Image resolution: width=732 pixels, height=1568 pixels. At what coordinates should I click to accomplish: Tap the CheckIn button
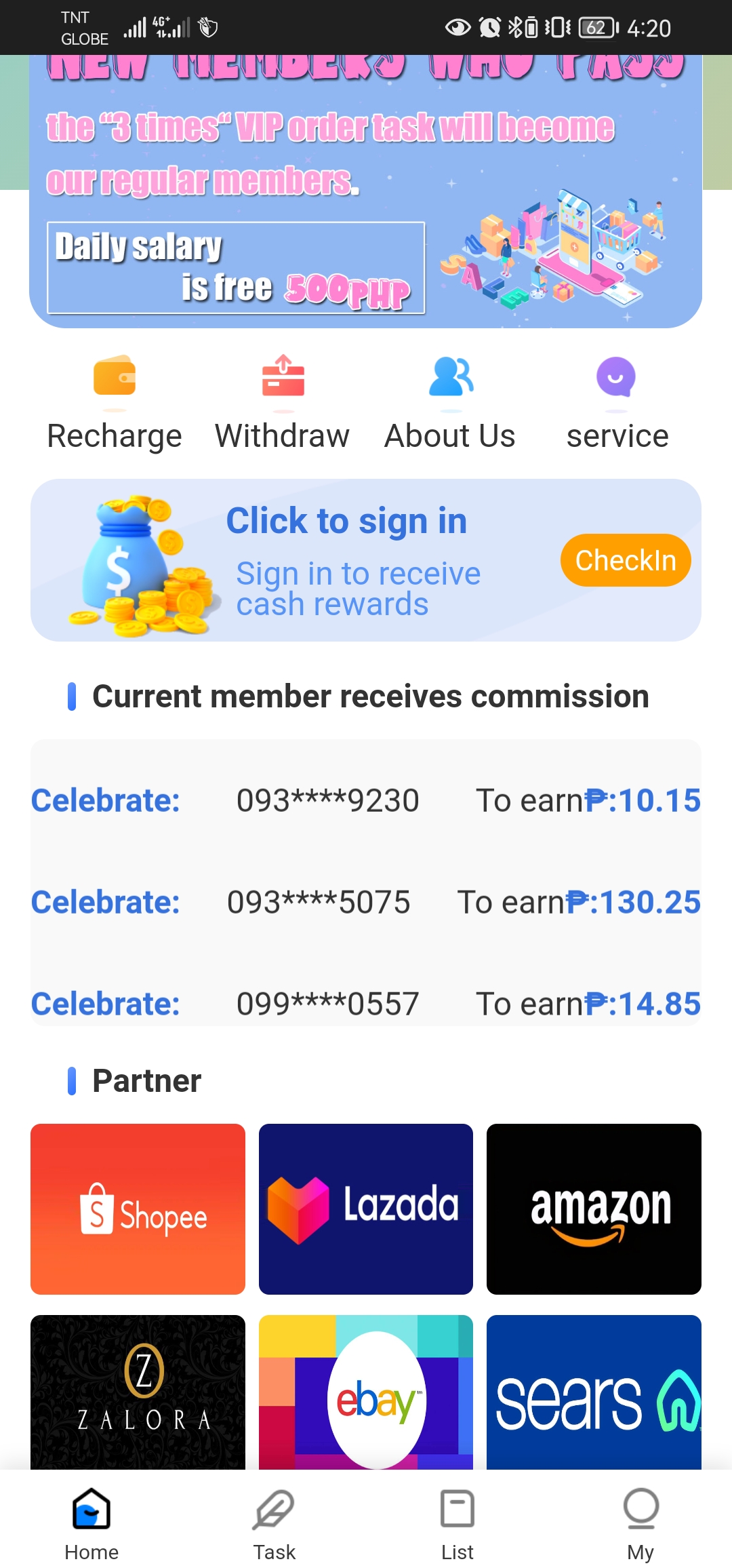click(x=625, y=560)
